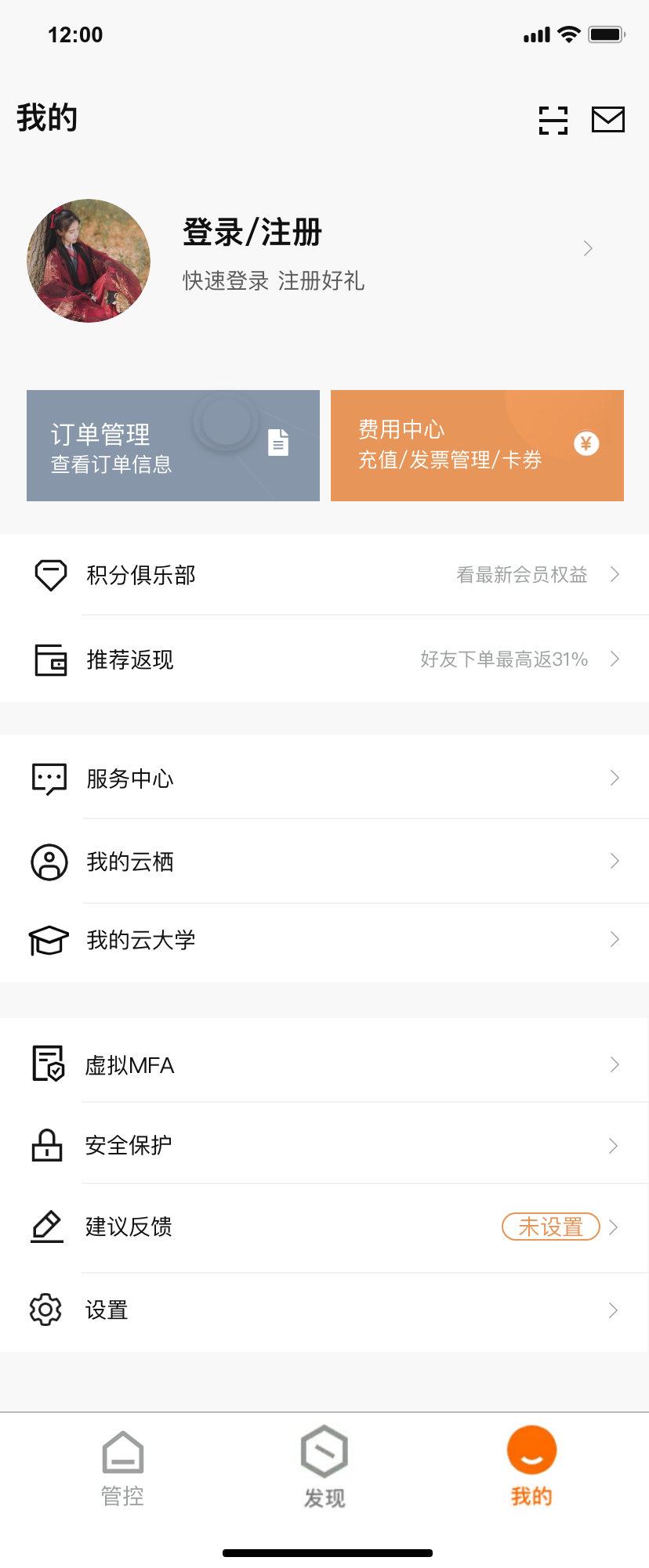Tap the profile avatar picture
Viewport: 649px width, 1568px height.
pos(89,261)
